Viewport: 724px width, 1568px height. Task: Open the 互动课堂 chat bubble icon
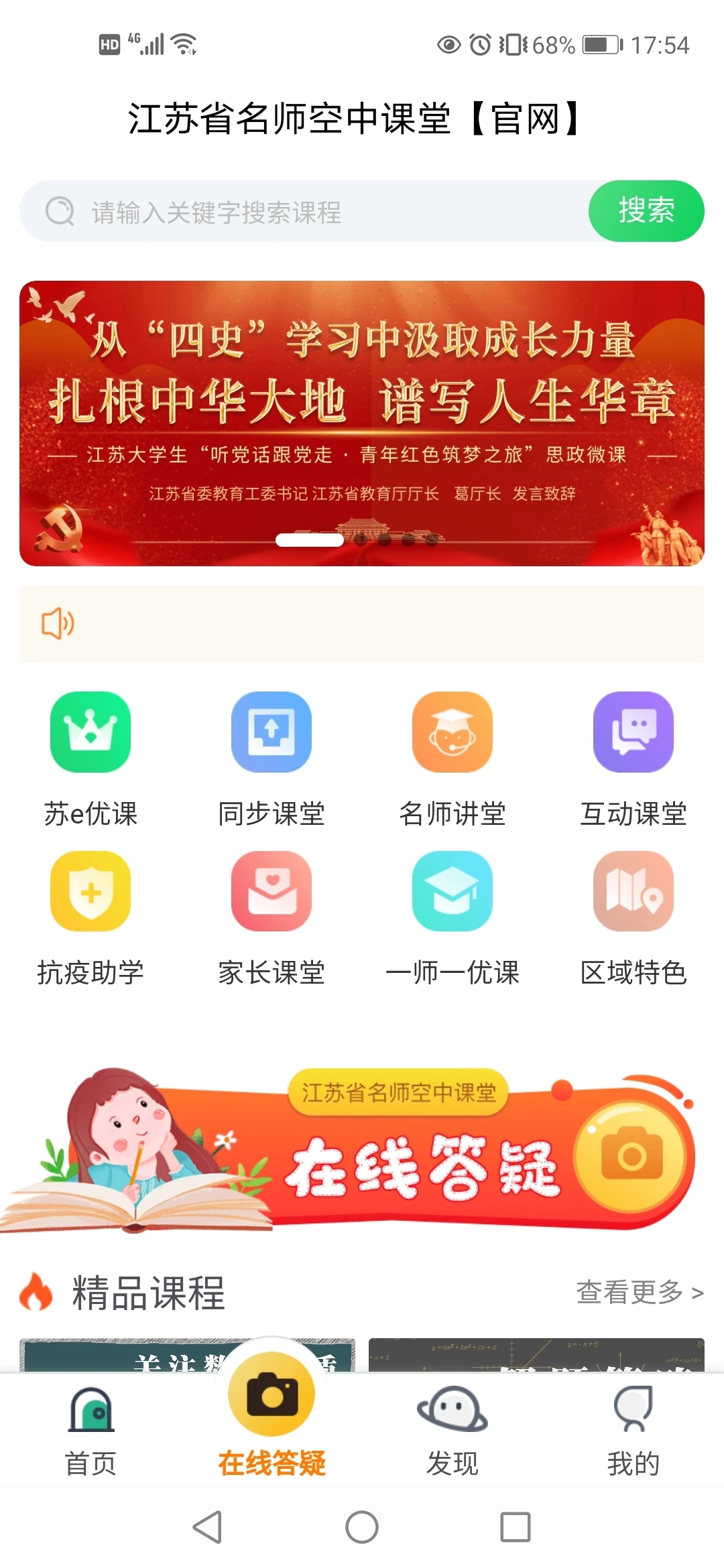(633, 732)
